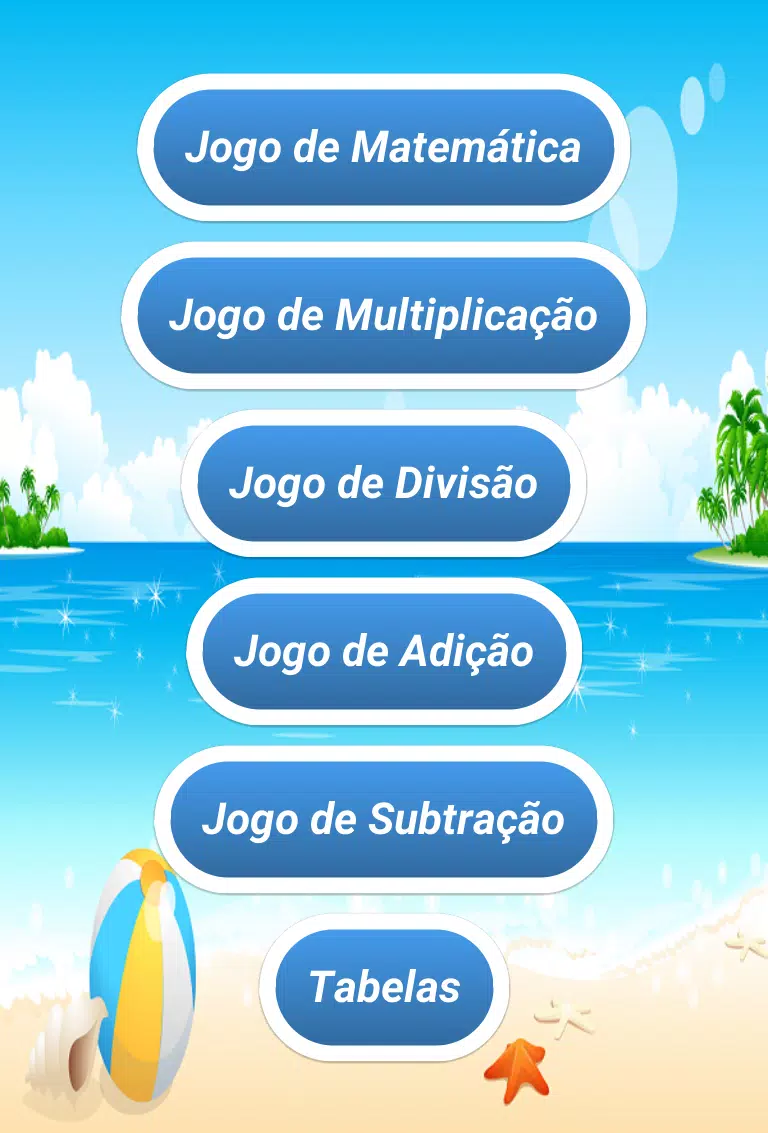The width and height of the screenshot is (768, 1133).
Task: Choose Jogo de Subtração
Action: coord(383,820)
